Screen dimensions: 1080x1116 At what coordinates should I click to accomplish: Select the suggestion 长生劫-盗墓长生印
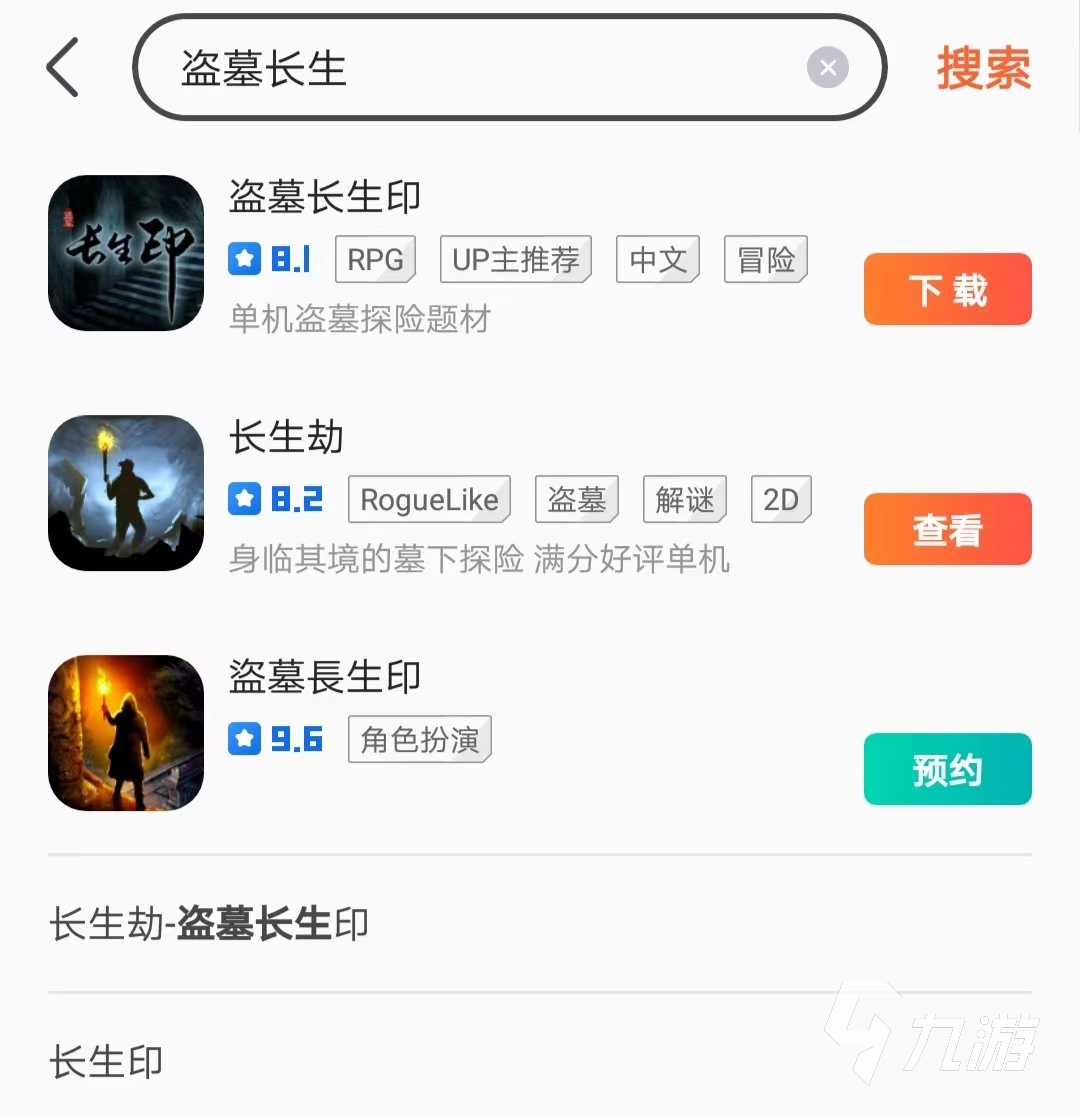click(x=210, y=924)
